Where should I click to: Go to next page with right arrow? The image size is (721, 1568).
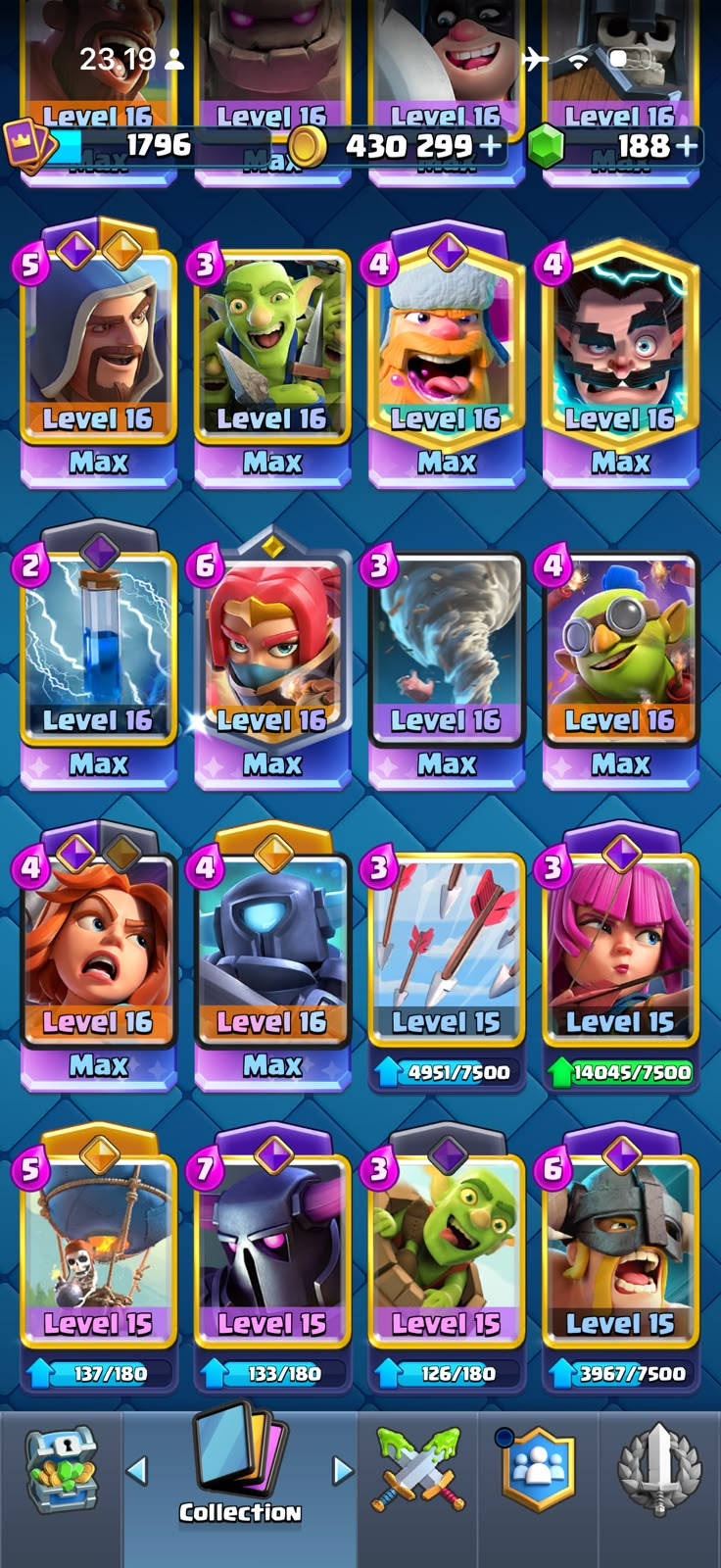(x=342, y=1470)
